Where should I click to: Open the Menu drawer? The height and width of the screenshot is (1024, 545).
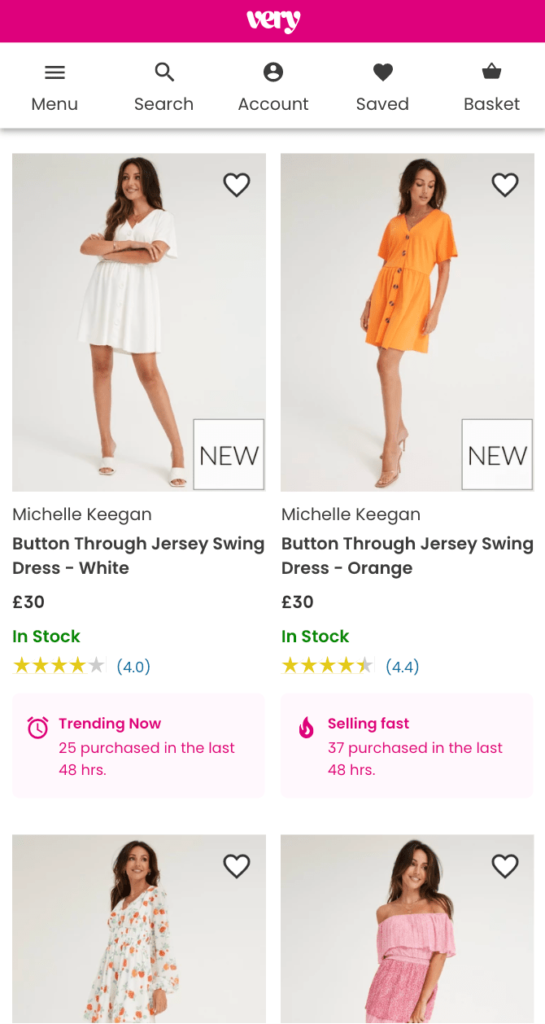click(x=55, y=88)
